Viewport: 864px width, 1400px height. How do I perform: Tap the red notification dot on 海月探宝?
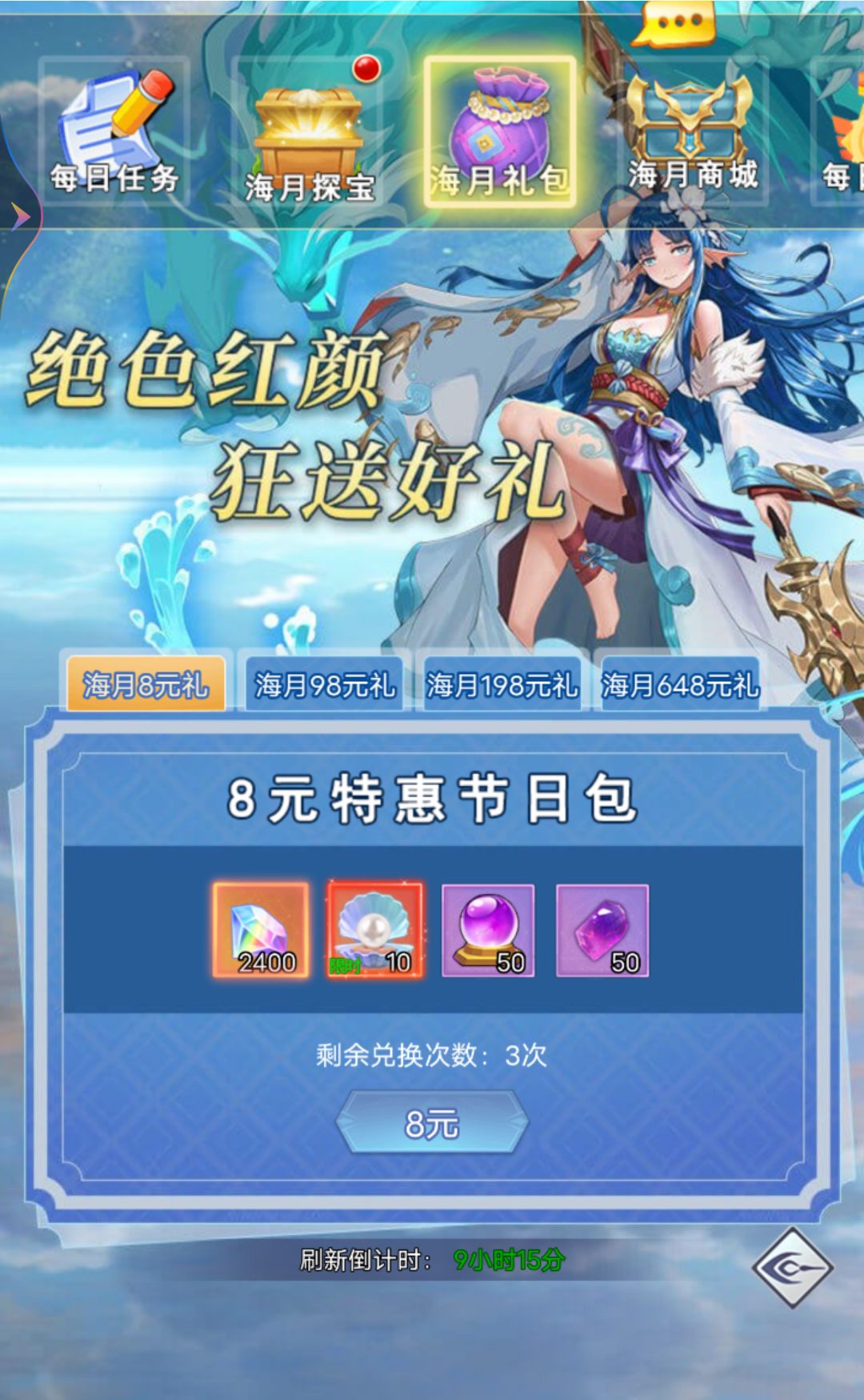[x=366, y=70]
